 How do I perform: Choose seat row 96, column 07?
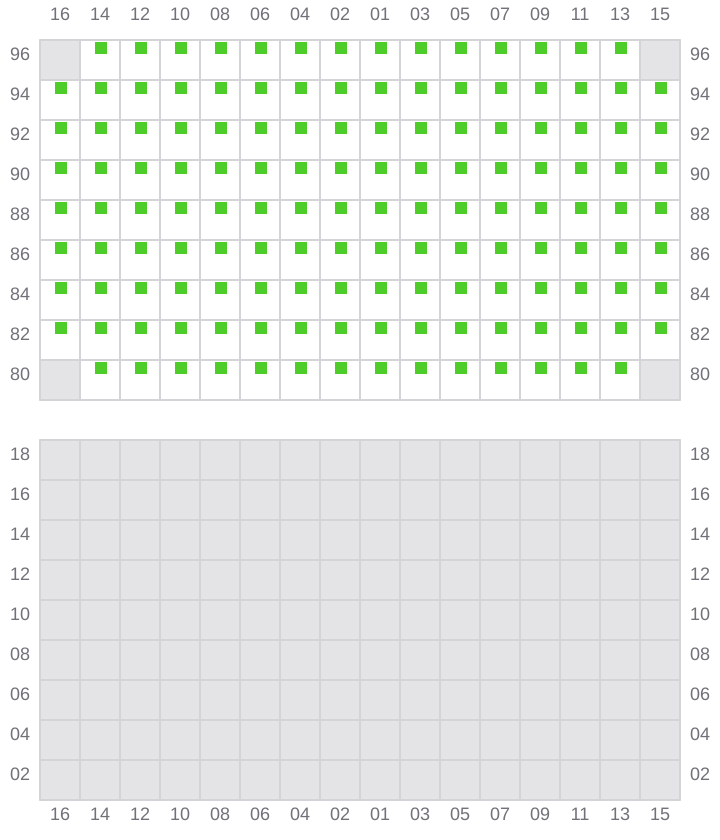(x=501, y=48)
